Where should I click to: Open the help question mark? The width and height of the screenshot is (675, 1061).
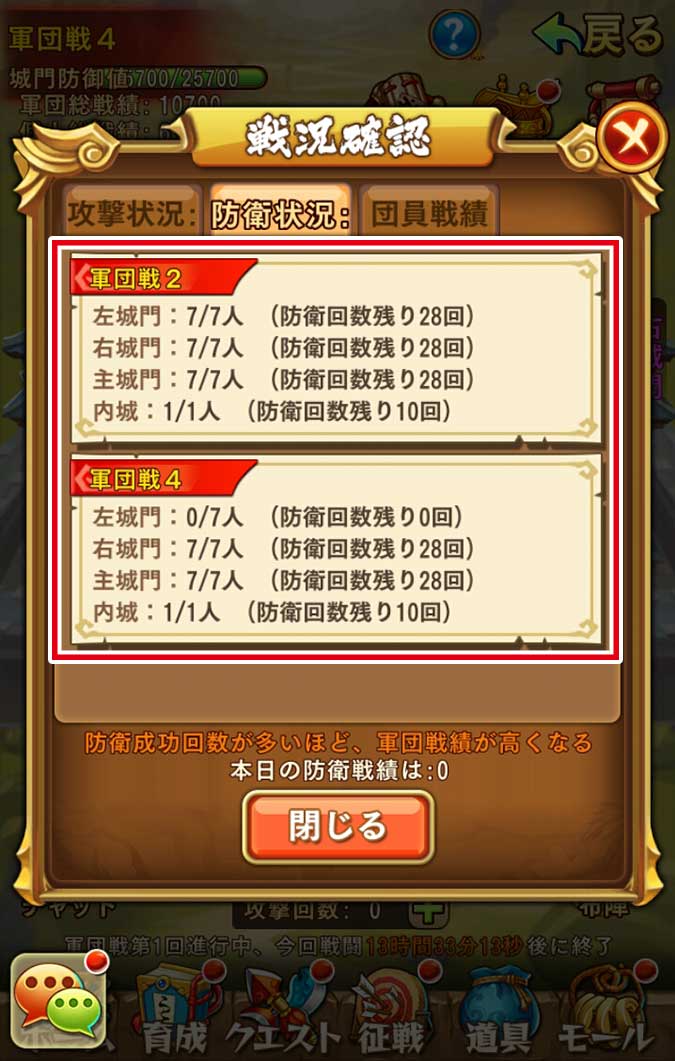(454, 33)
